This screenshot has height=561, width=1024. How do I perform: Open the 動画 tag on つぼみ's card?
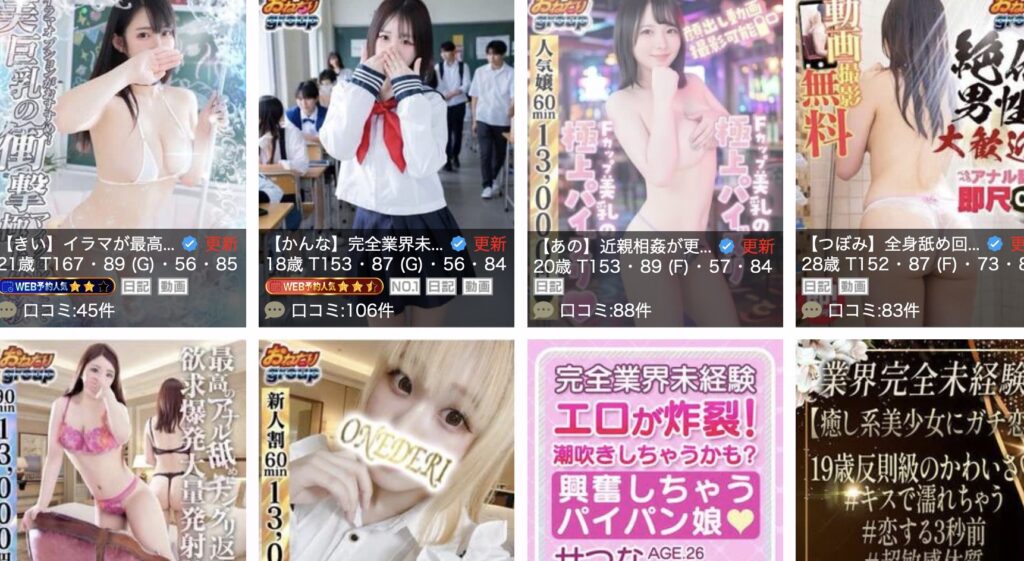pos(852,286)
